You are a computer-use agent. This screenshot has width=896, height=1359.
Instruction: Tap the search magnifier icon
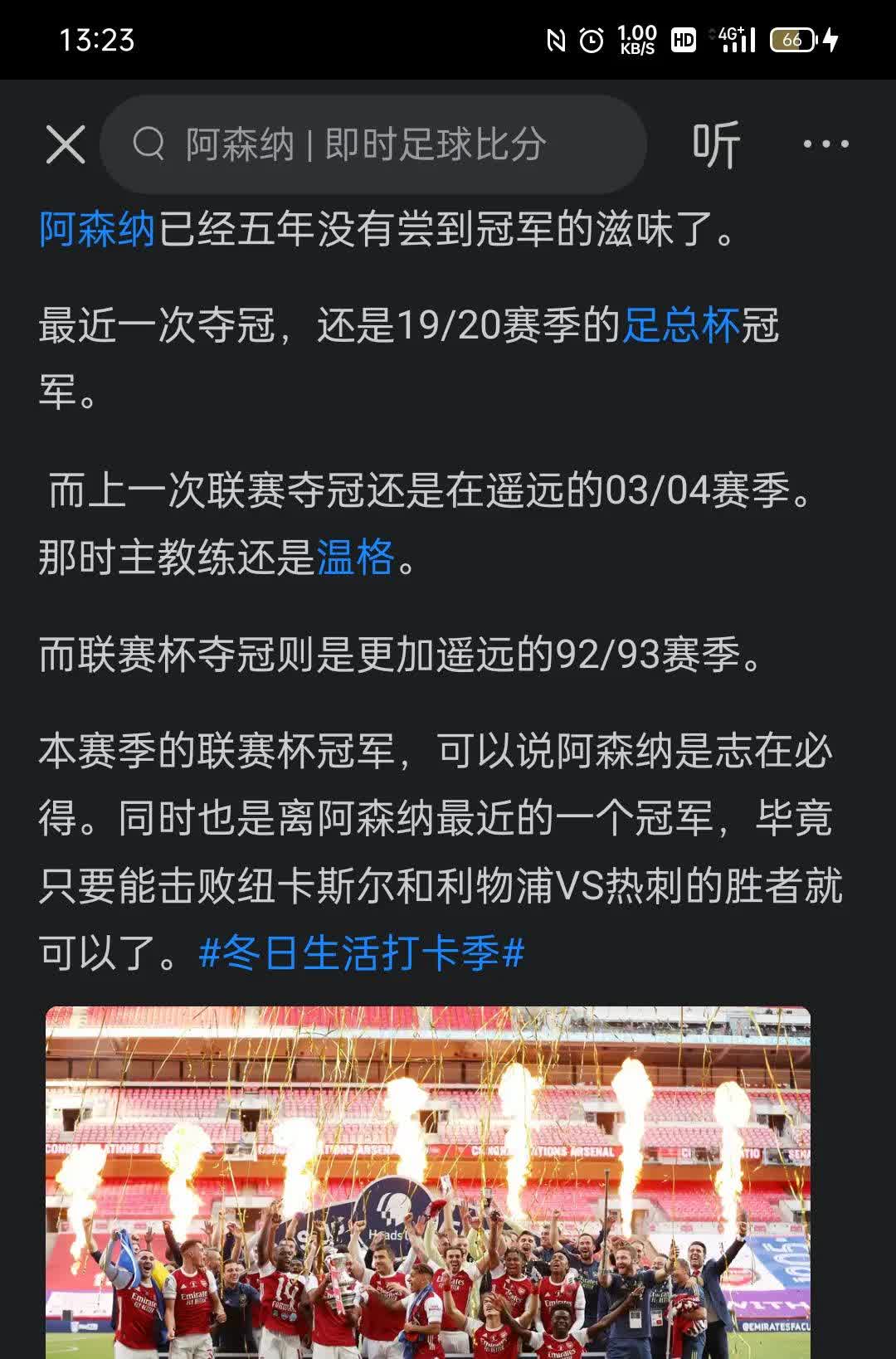(x=149, y=145)
